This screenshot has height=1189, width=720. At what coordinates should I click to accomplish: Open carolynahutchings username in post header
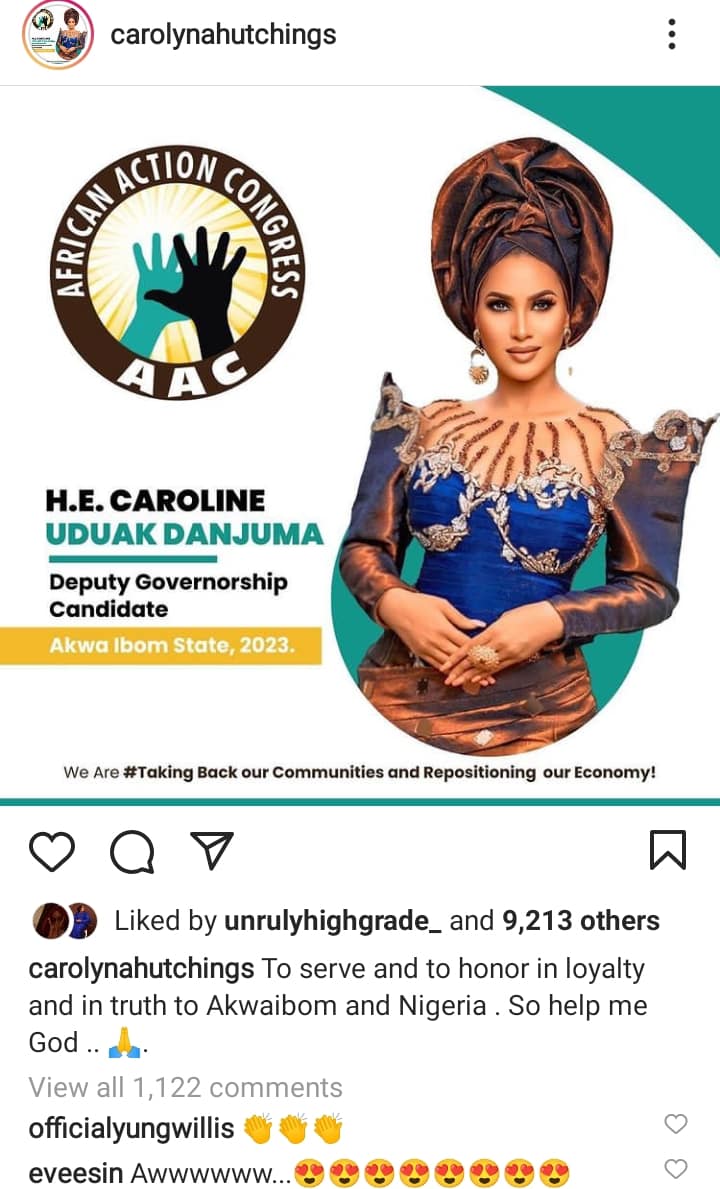coord(223,36)
